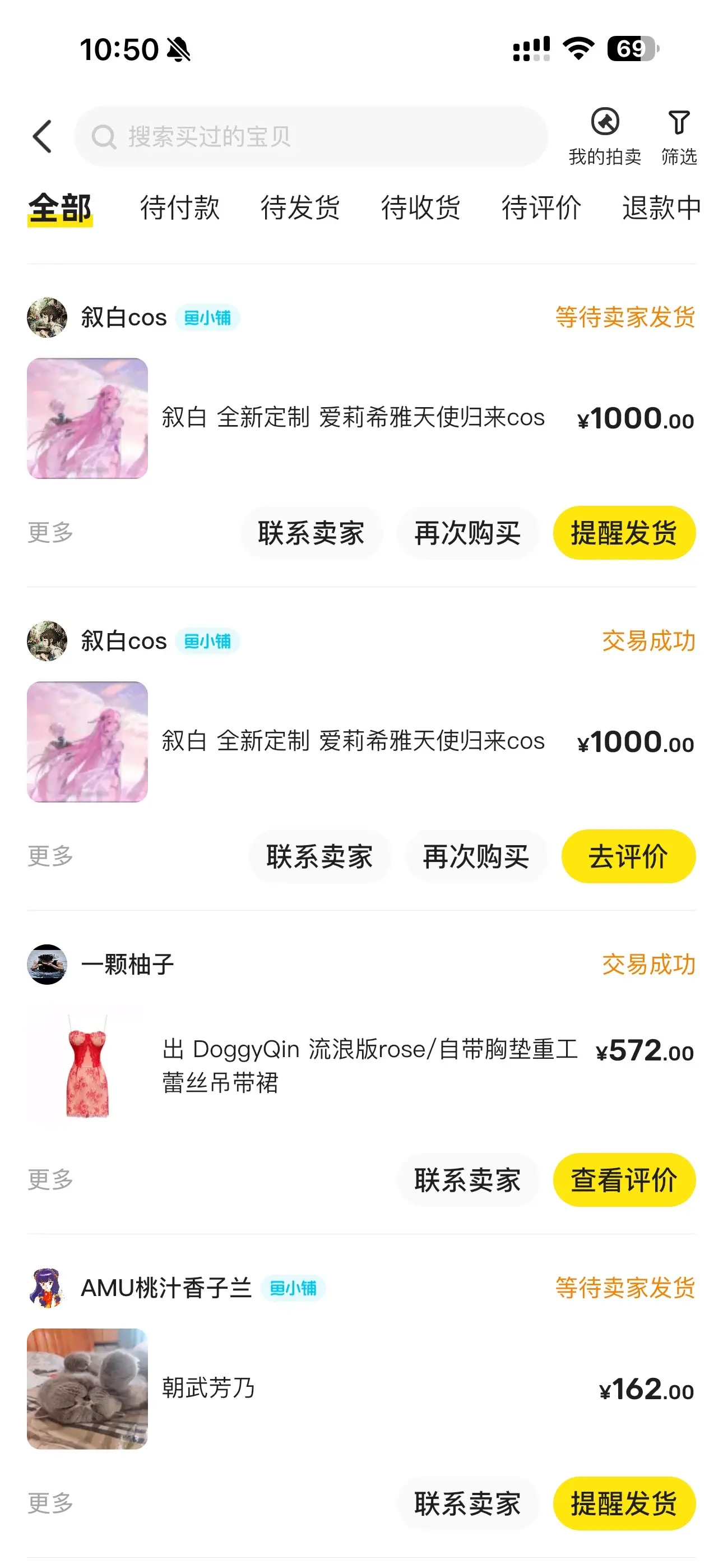The width and height of the screenshot is (723, 1568).
Task: Visit the 一颗柚子 seller profile
Action: 127,965
